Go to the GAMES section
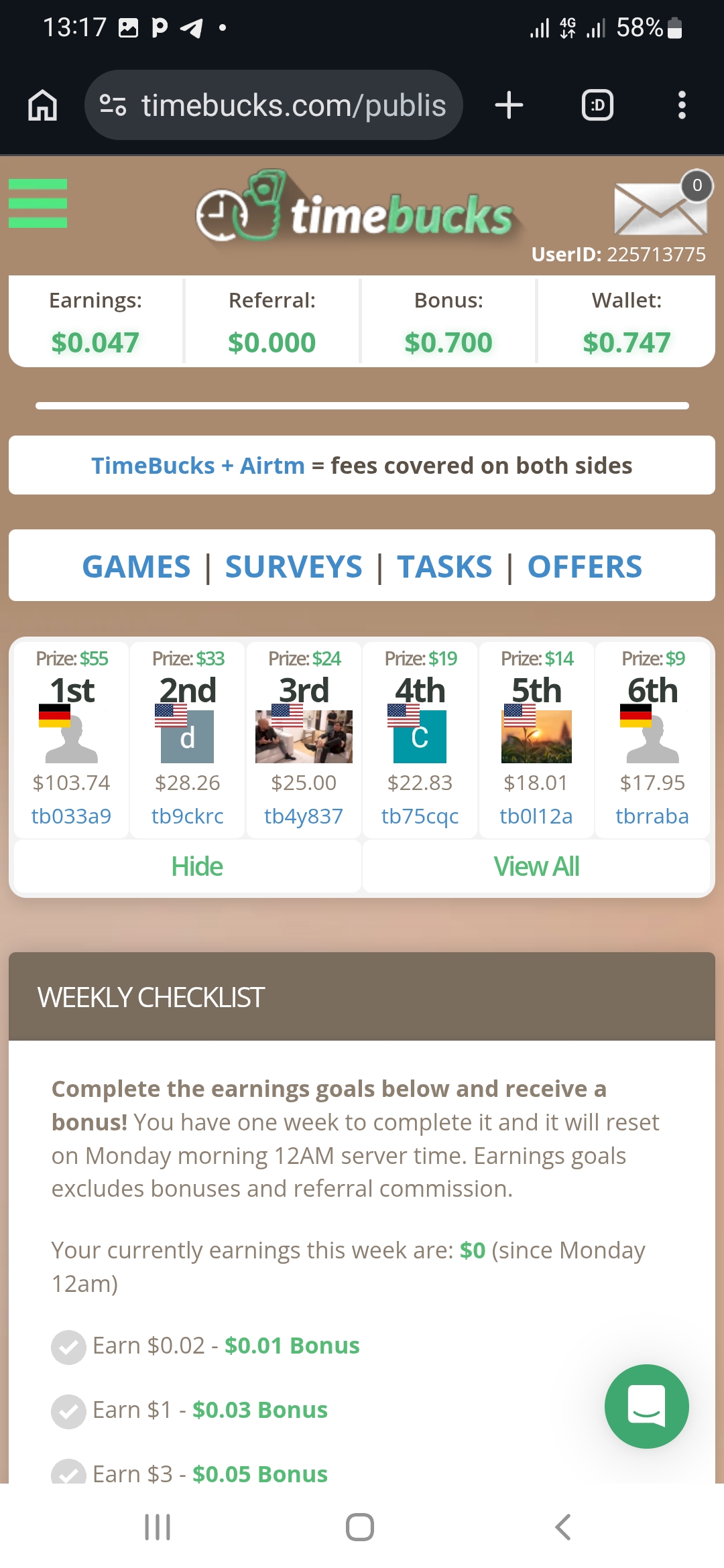The width and height of the screenshot is (724, 1568). click(x=136, y=567)
